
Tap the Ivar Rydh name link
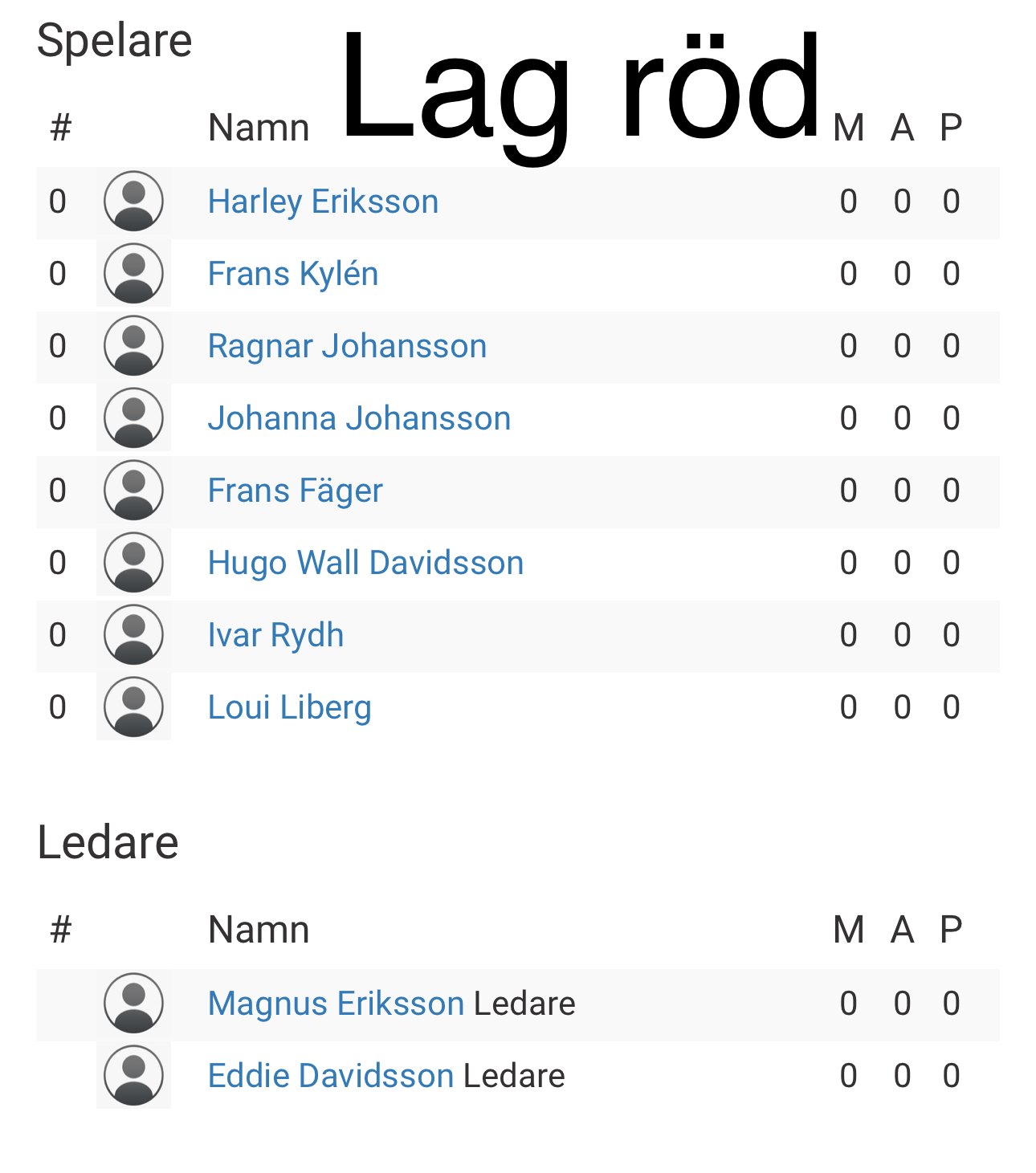(x=275, y=635)
